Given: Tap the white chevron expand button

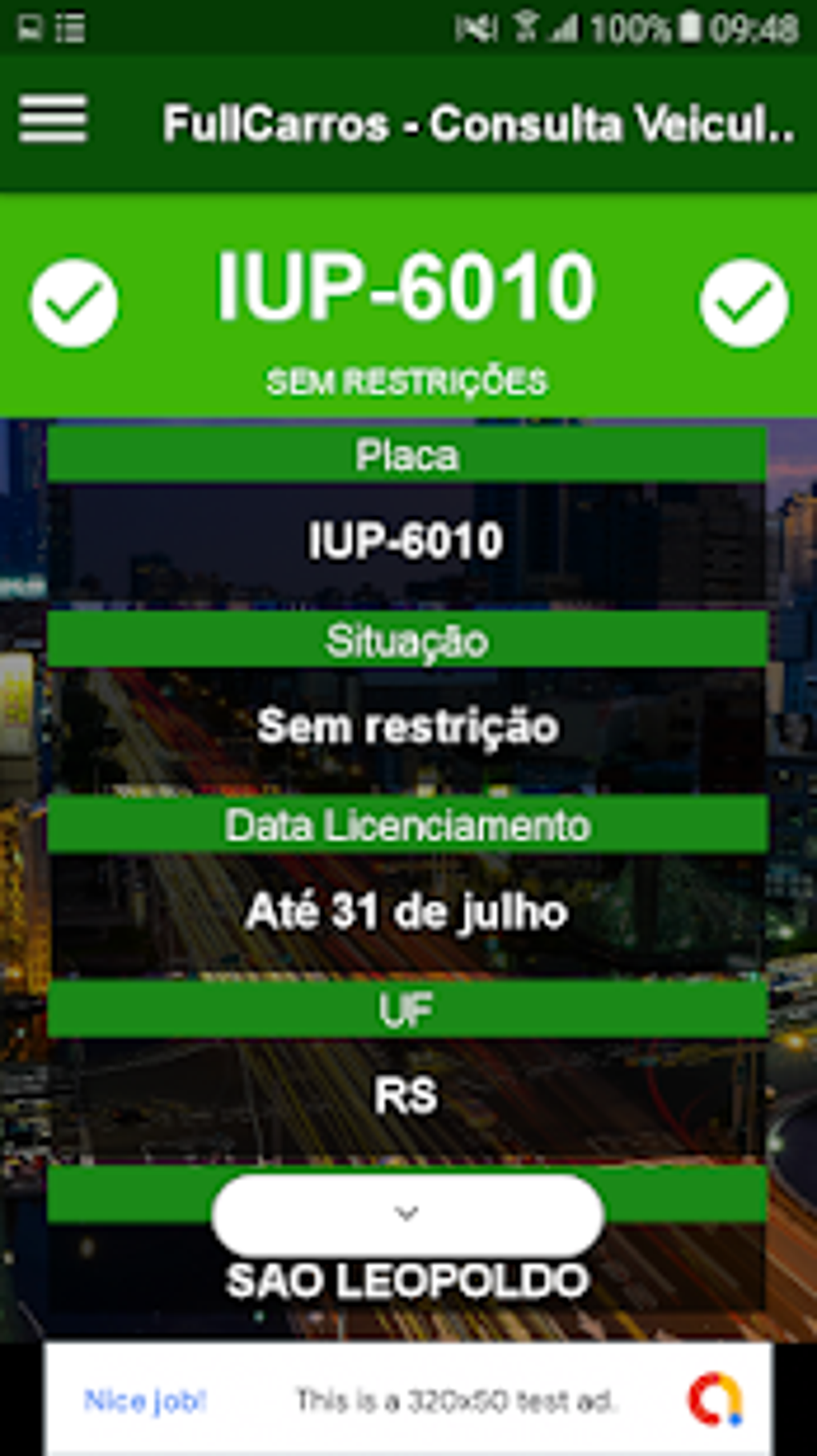Looking at the screenshot, I should point(407,1213).
